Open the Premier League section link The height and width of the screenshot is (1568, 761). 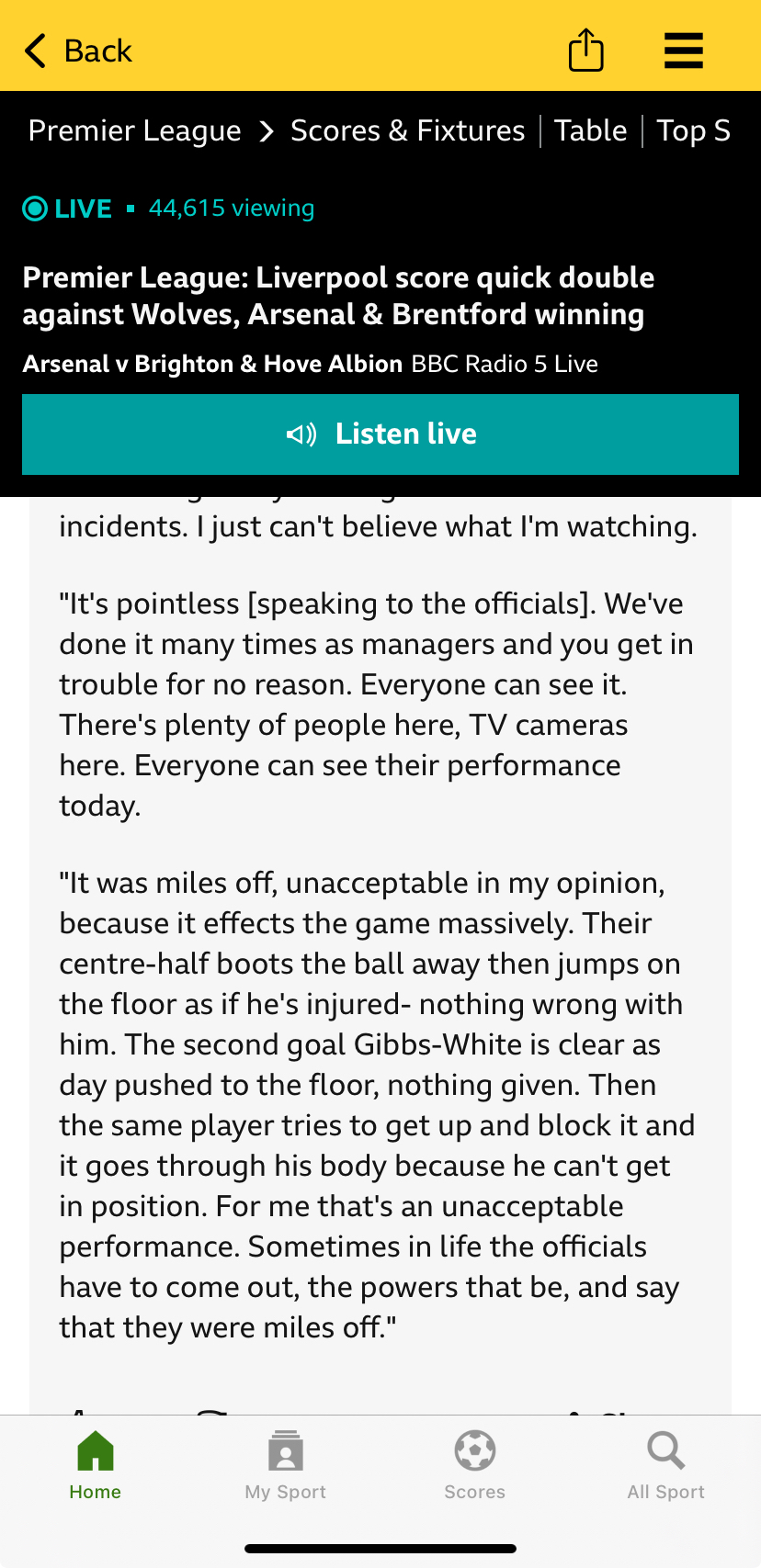tap(135, 131)
